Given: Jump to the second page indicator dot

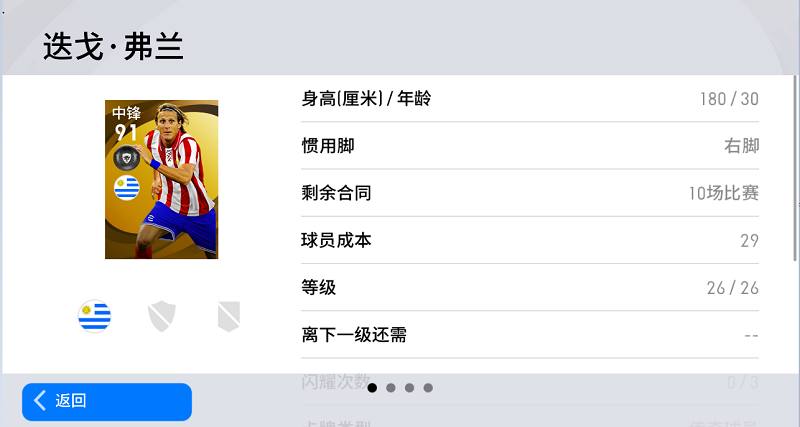Looking at the screenshot, I should (x=391, y=387).
